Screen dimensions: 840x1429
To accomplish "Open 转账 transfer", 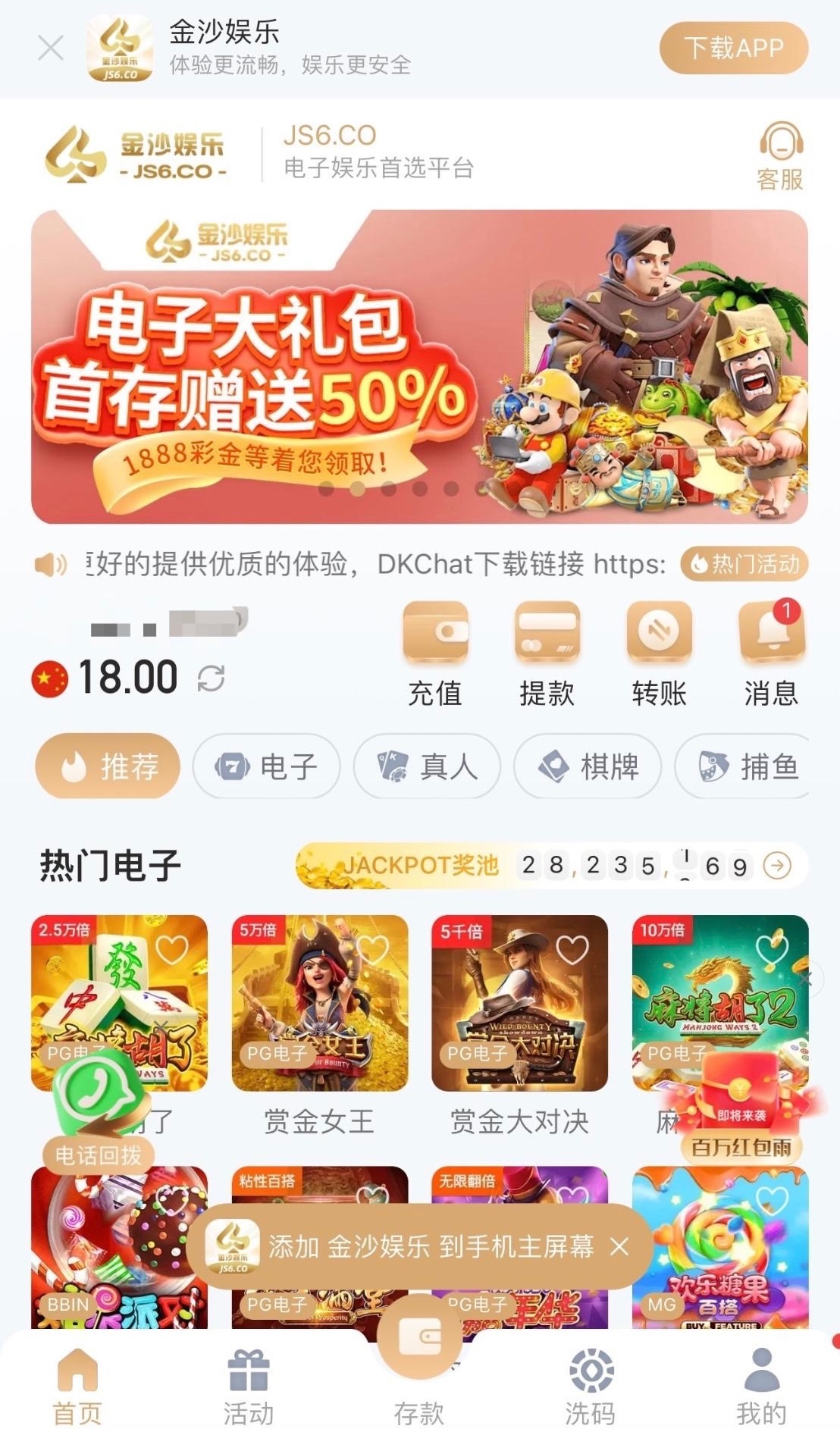I will (x=659, y=652).
